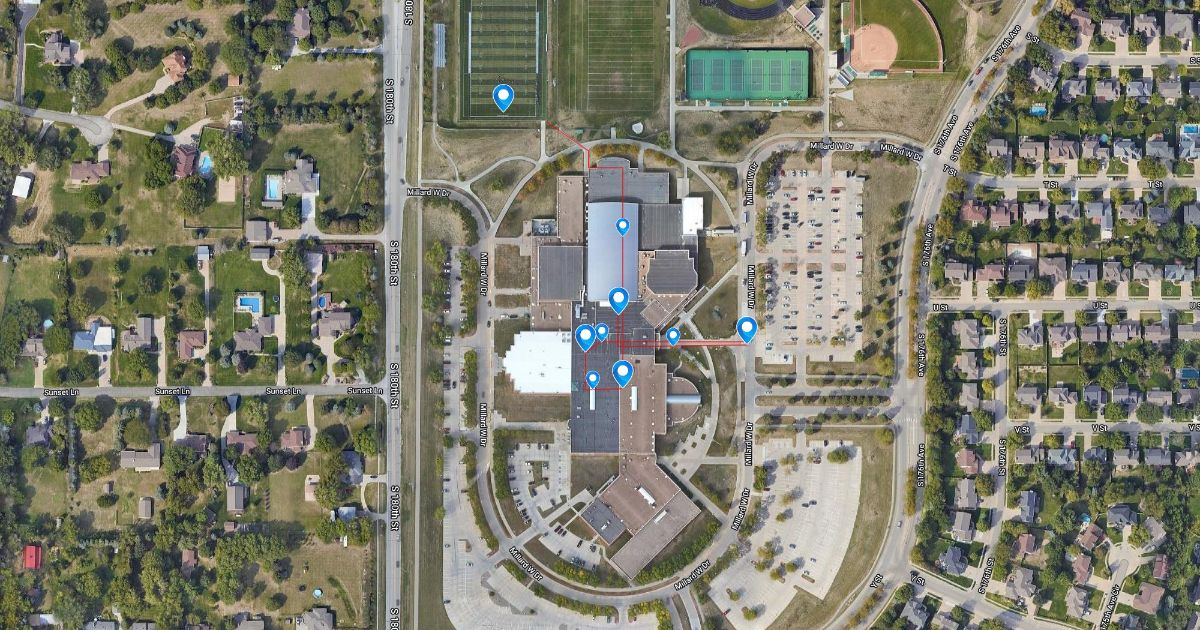Image resolution: width=1200 pixels, height=630 pixels.
Task: Open the pin on Millard W Dr beside the parking lot
Action: coord(746,328)
